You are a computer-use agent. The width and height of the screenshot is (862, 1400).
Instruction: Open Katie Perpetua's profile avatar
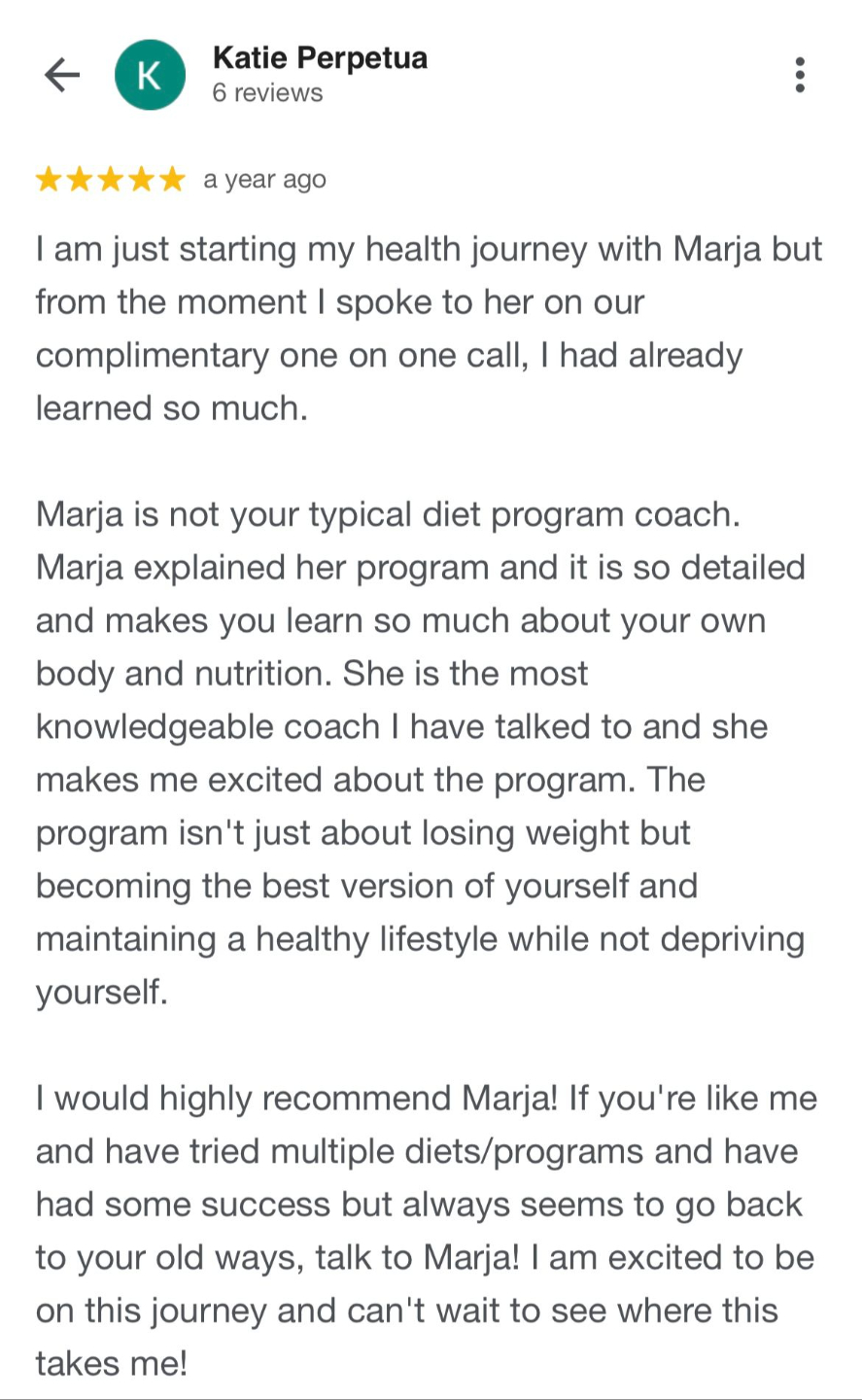click(150, 75)
